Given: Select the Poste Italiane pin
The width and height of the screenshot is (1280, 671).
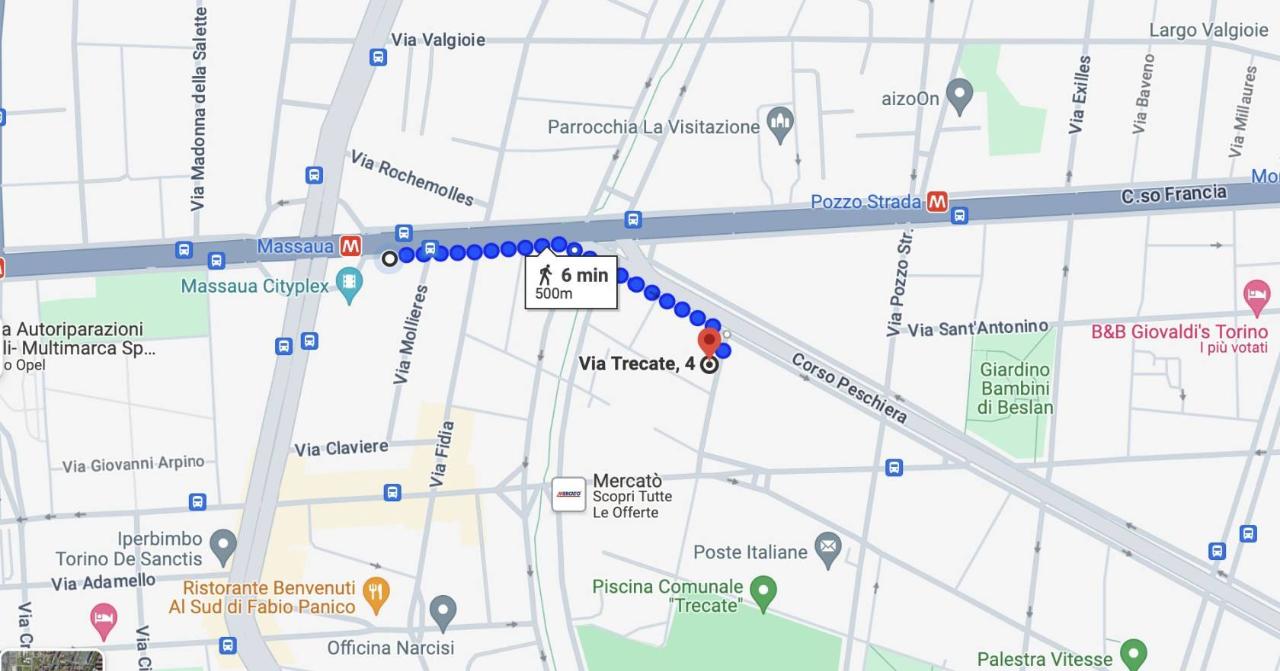Looking at the screenshot, I should 828,550.
